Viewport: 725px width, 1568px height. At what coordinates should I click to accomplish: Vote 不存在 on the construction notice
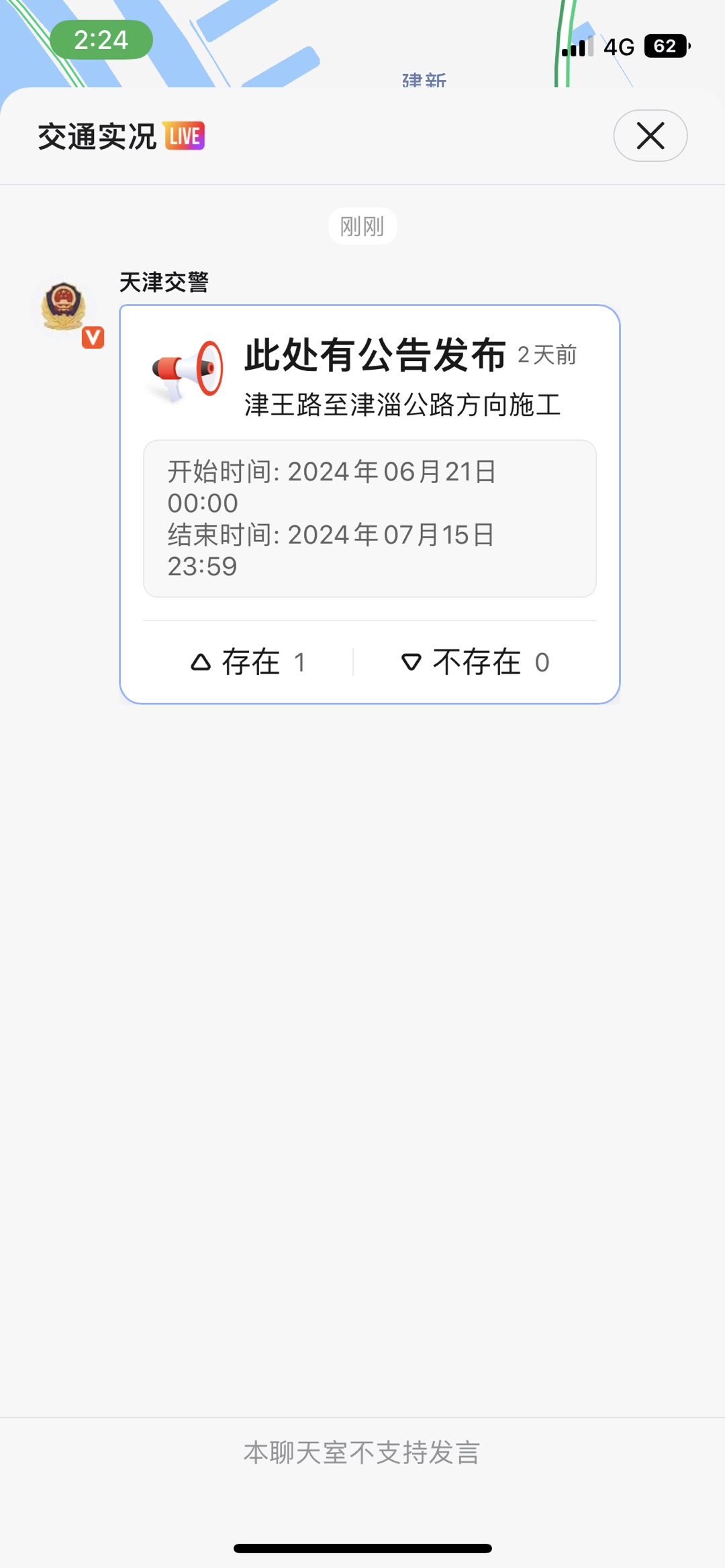click(x=475, y=663)
